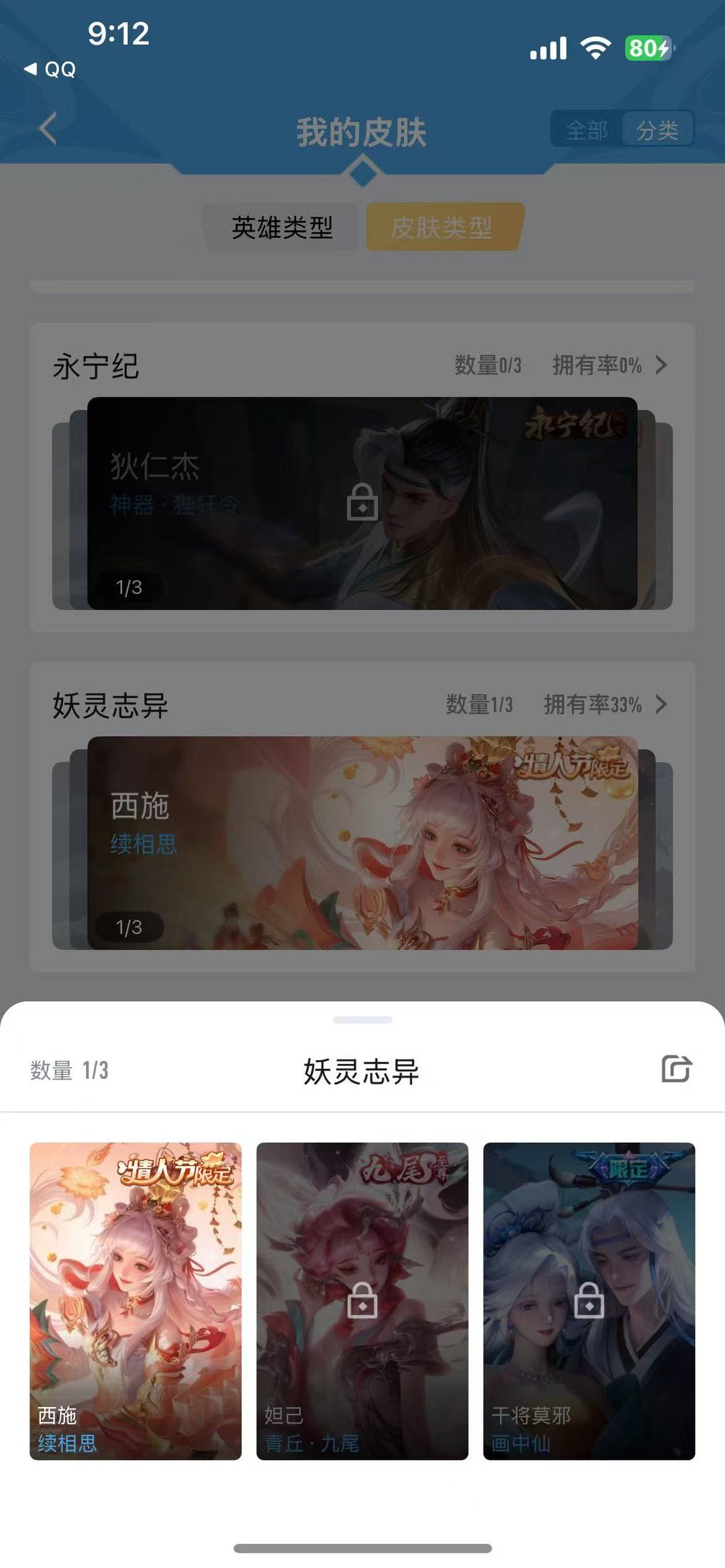Go back using the top-left arrow
Viewport: 725px width, 1568px height.
48,128
